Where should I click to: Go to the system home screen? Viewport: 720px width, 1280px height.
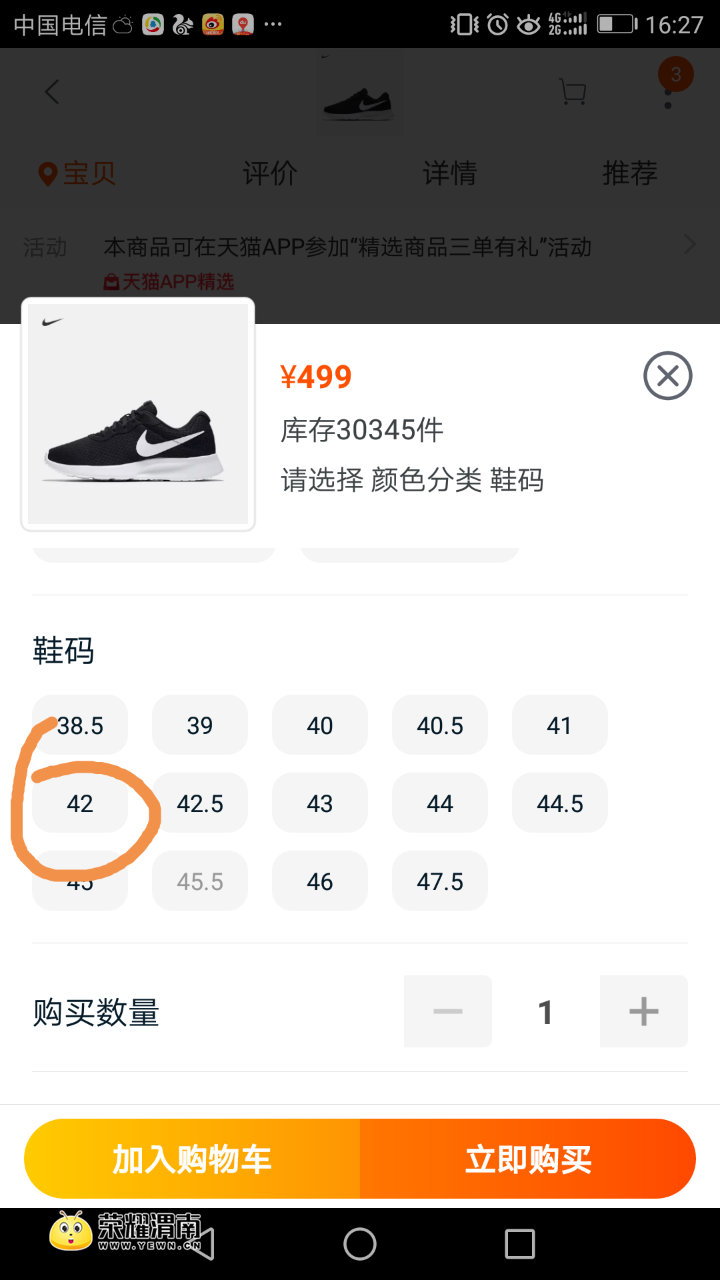coord(360,1244)
